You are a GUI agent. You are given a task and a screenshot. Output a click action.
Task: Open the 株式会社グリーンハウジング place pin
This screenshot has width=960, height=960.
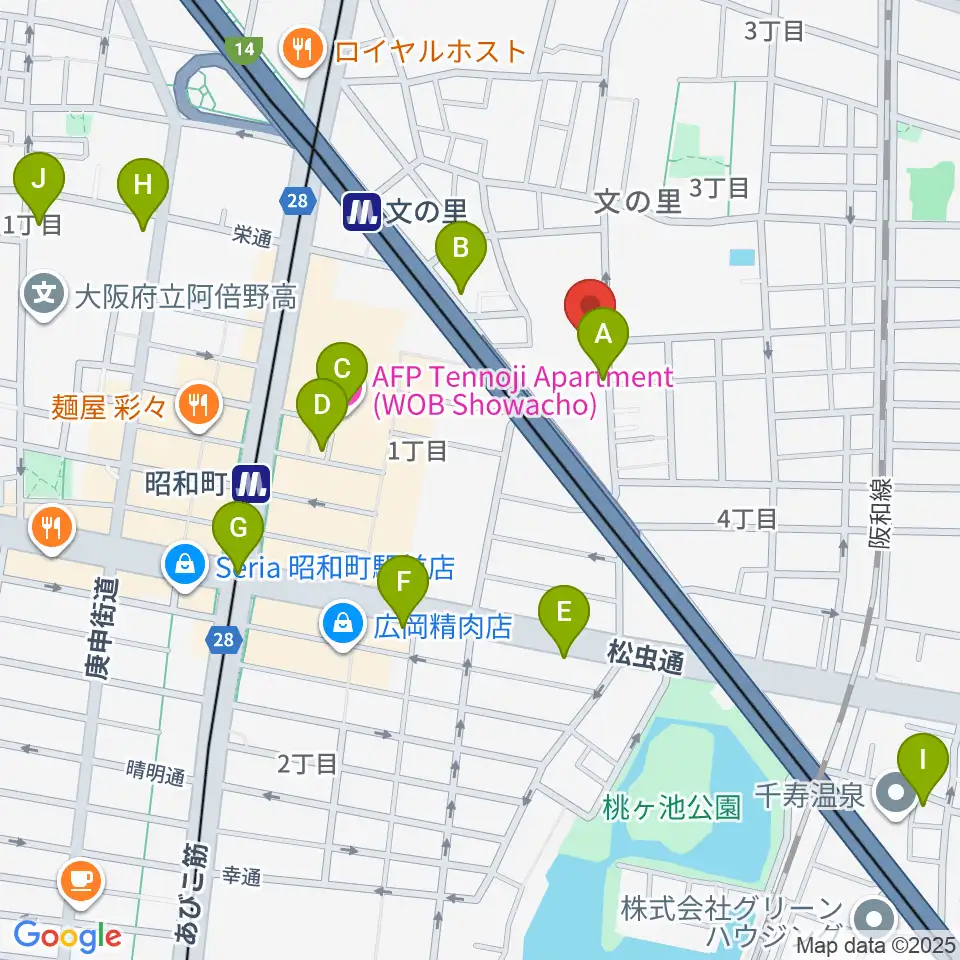point(875,920)
